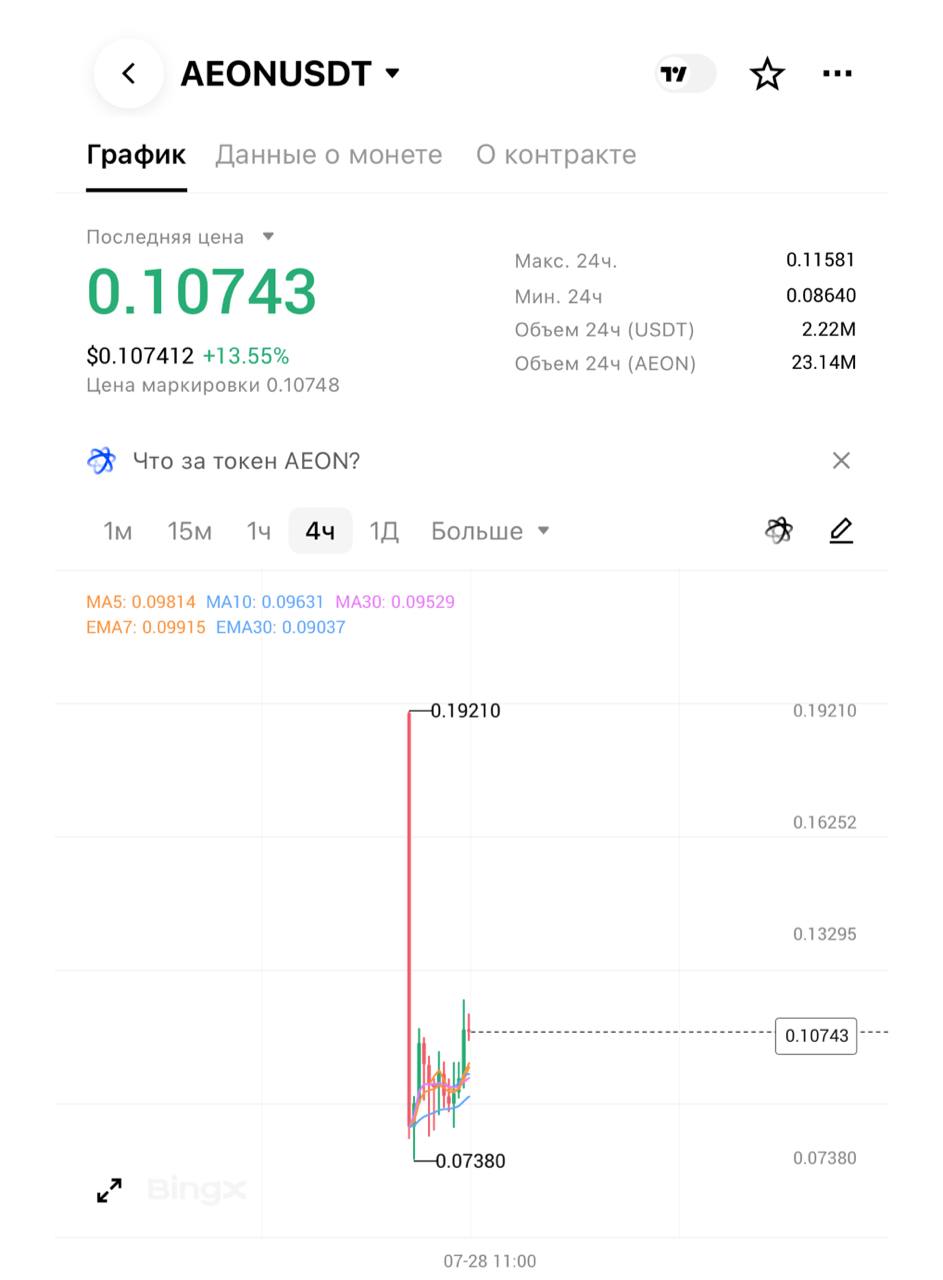
Task: Expand the Больше intervals dropdown
Action: coord(490,531)
